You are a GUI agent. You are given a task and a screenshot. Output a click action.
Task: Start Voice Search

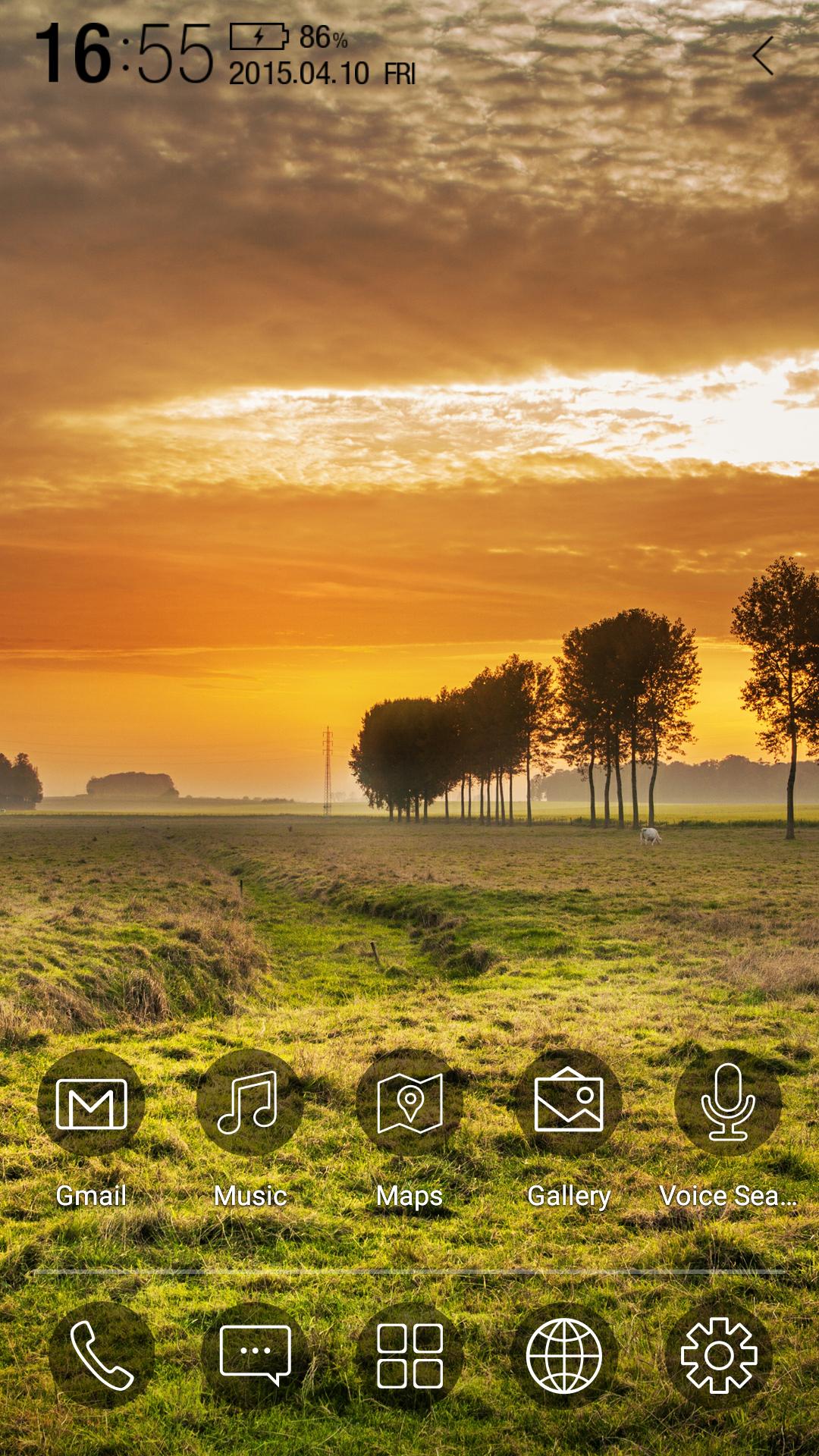tap(728, 1103)
